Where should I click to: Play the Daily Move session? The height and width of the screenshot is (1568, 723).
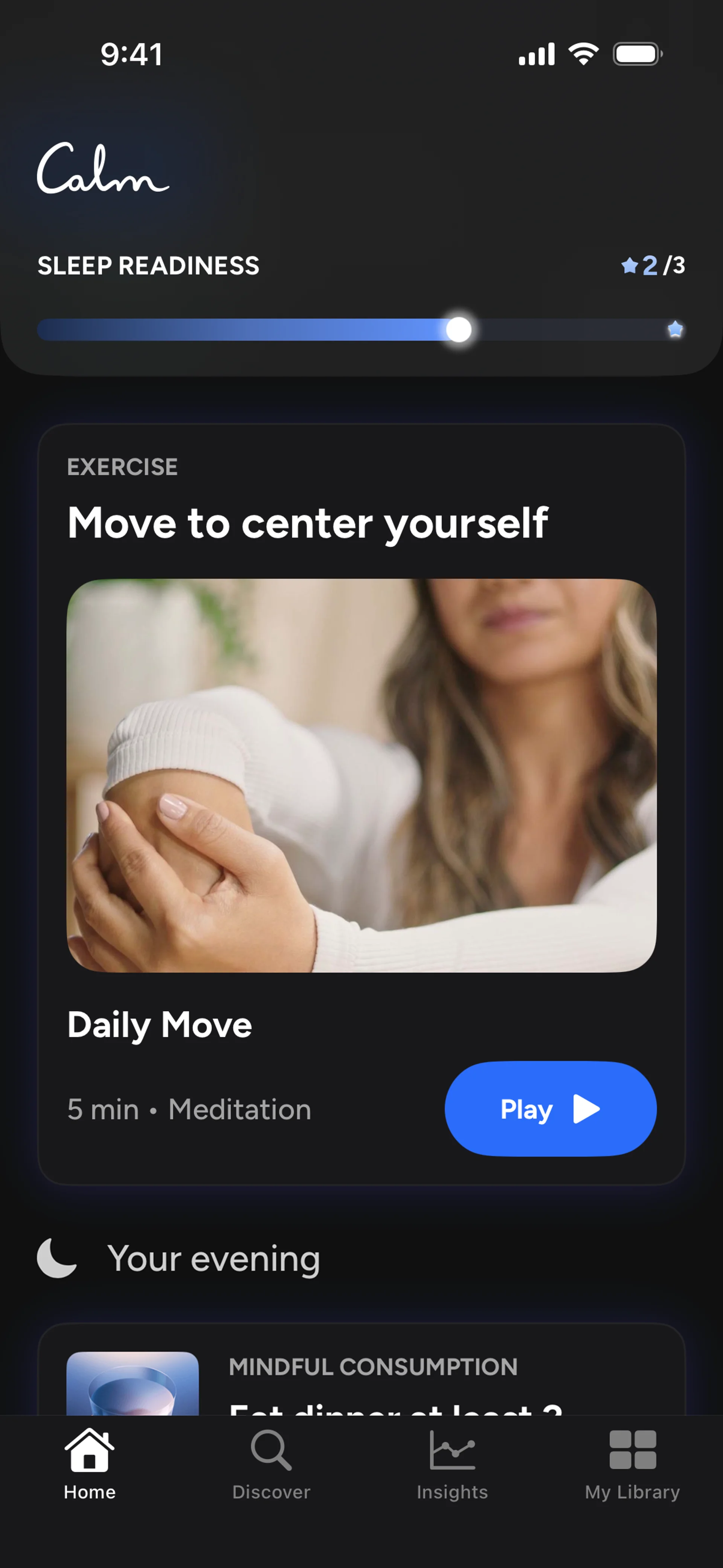click(x=550, y=1108)
